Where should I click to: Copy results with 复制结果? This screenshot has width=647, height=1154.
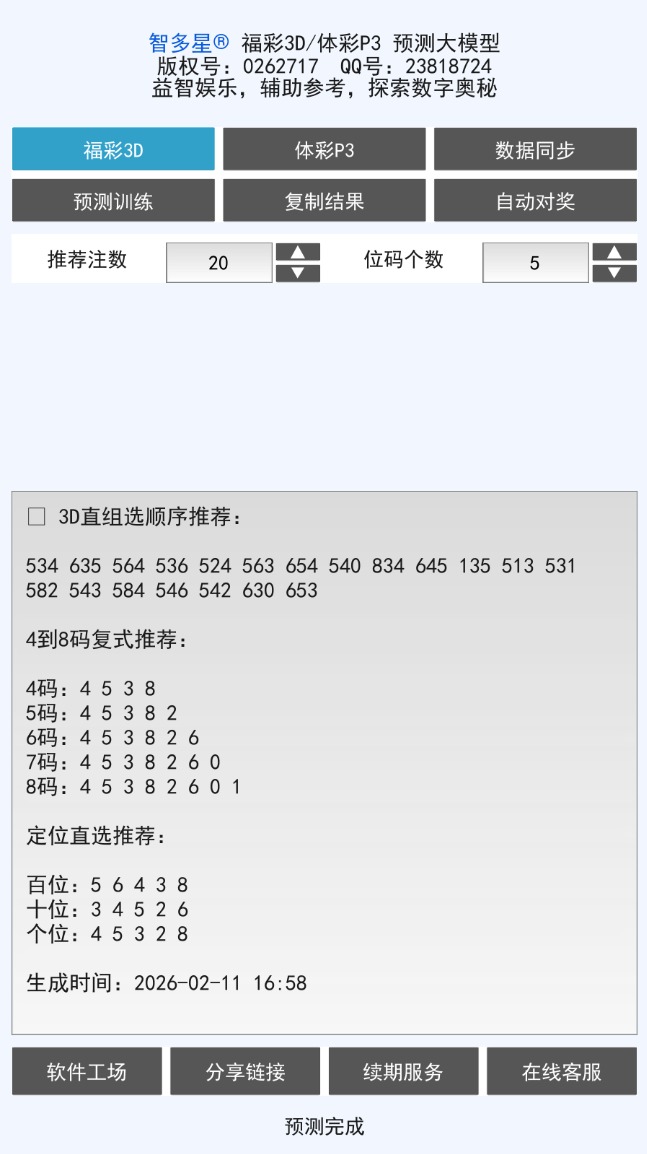(x=324, y=201)
